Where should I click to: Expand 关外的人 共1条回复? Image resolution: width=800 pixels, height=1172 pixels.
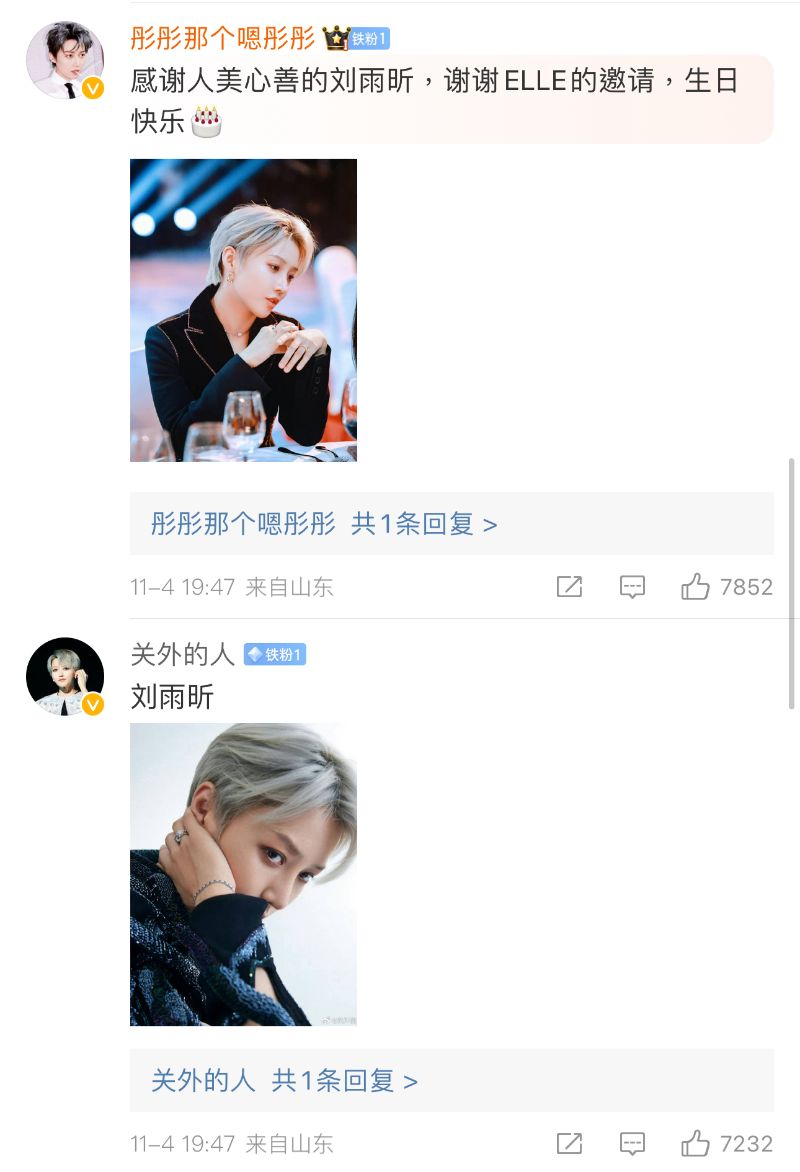285,1081
